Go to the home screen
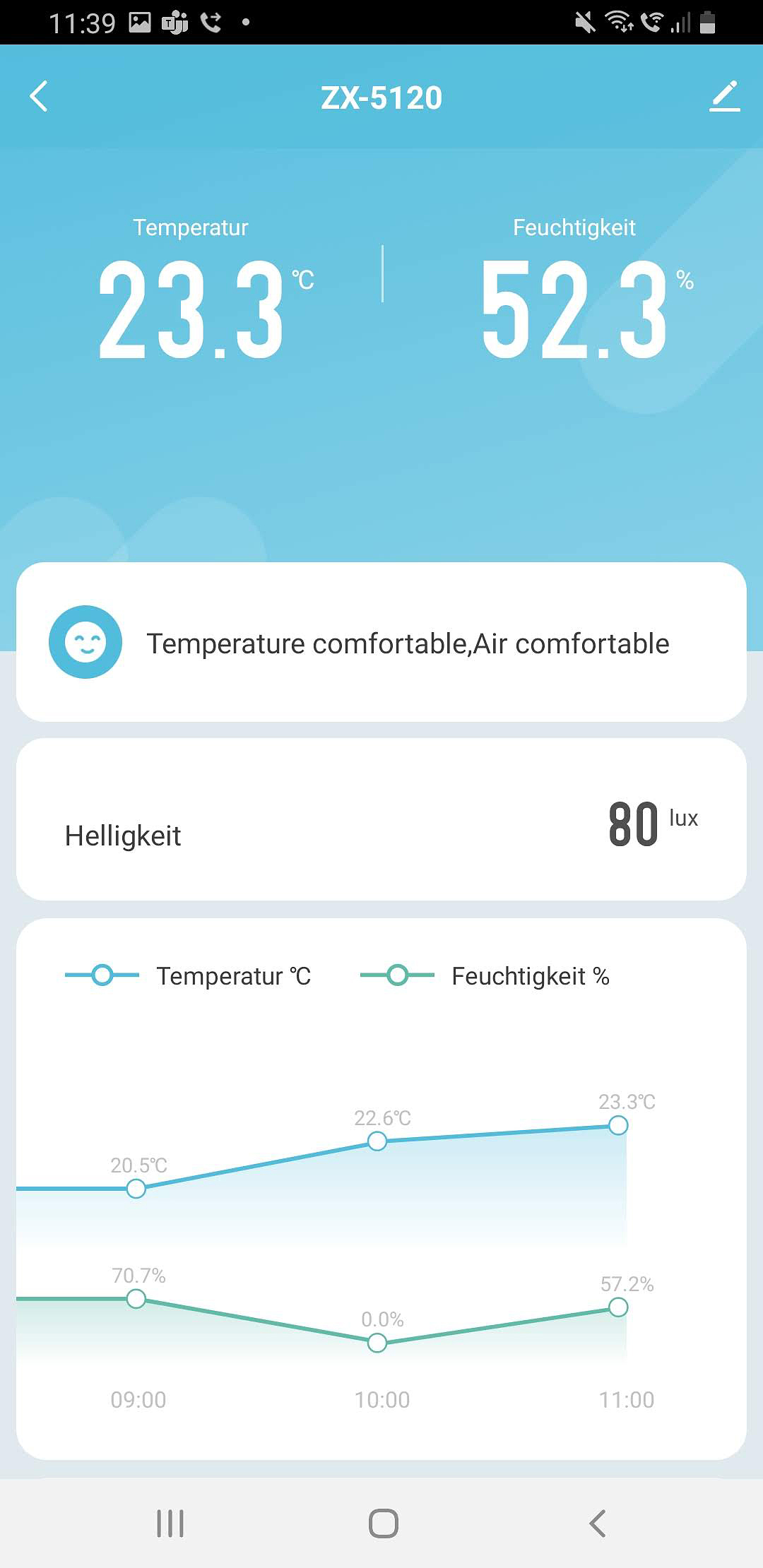The image size is (763, 1568). [x=383, y=1524]
